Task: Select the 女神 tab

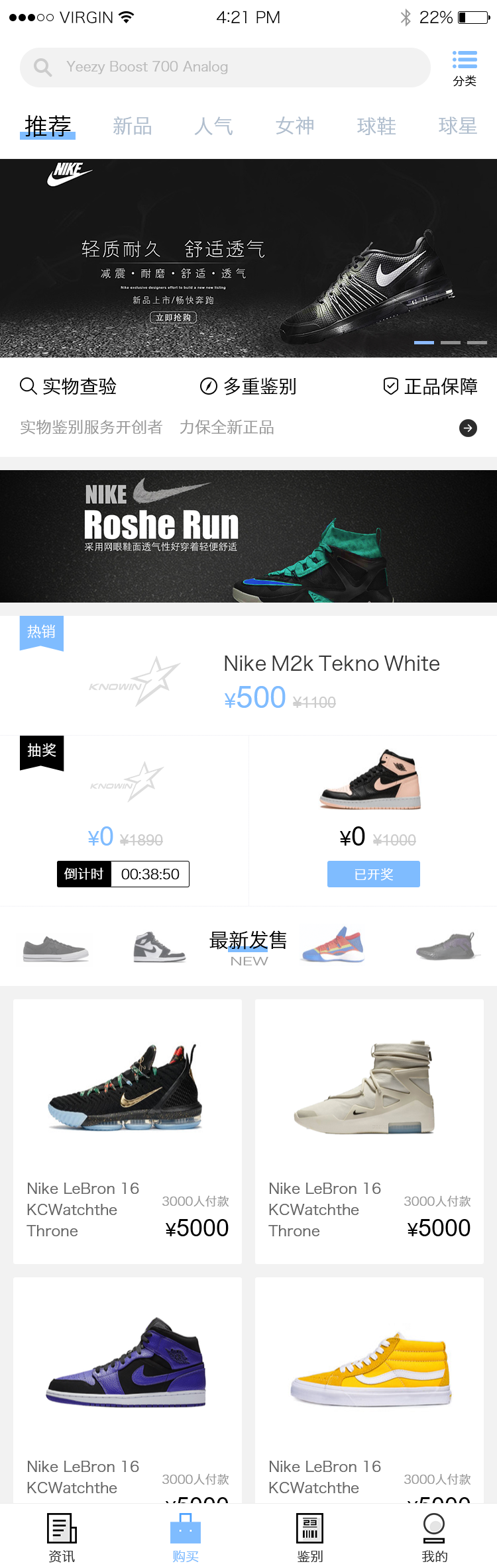Action: [295, 126]
